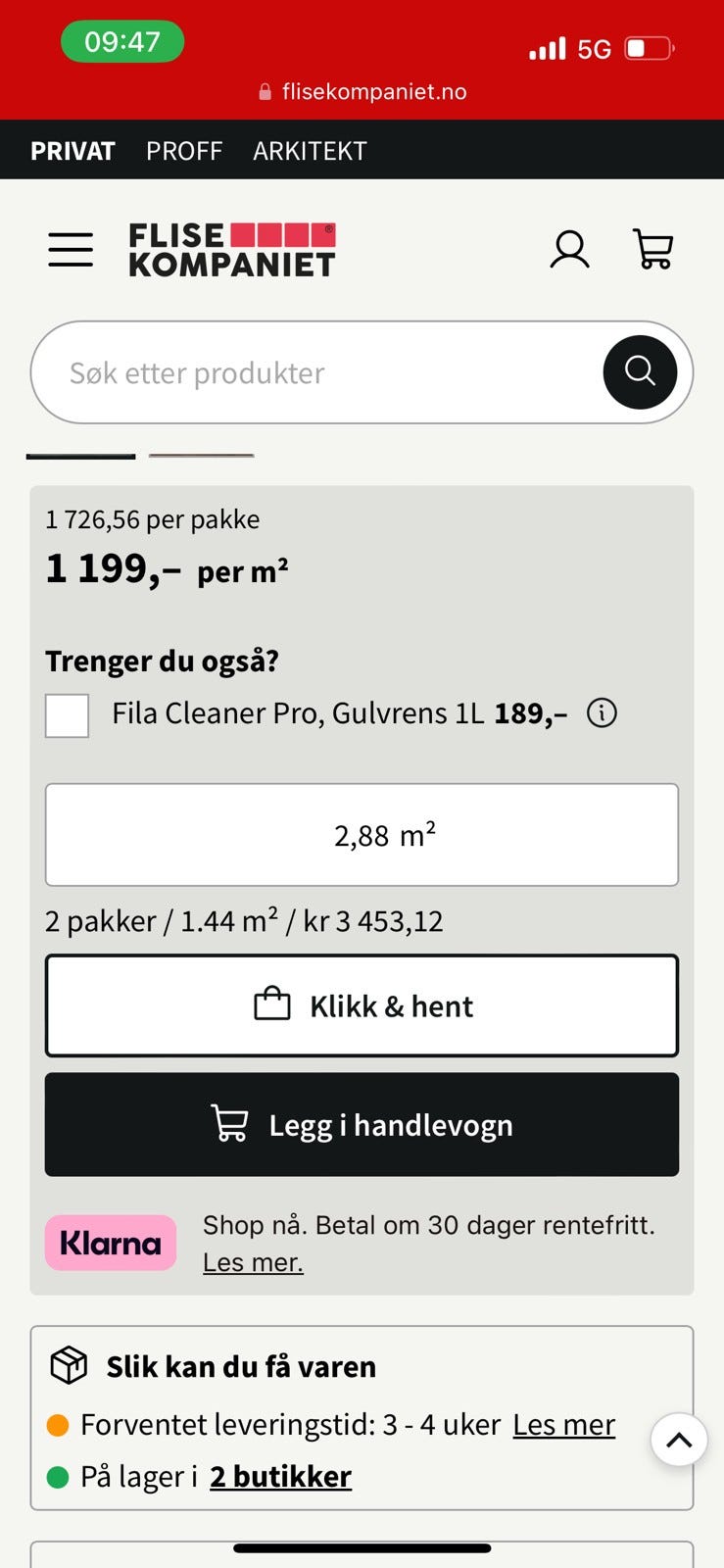
Task: Open the Klarna Les mer link
Action: 253,1262
